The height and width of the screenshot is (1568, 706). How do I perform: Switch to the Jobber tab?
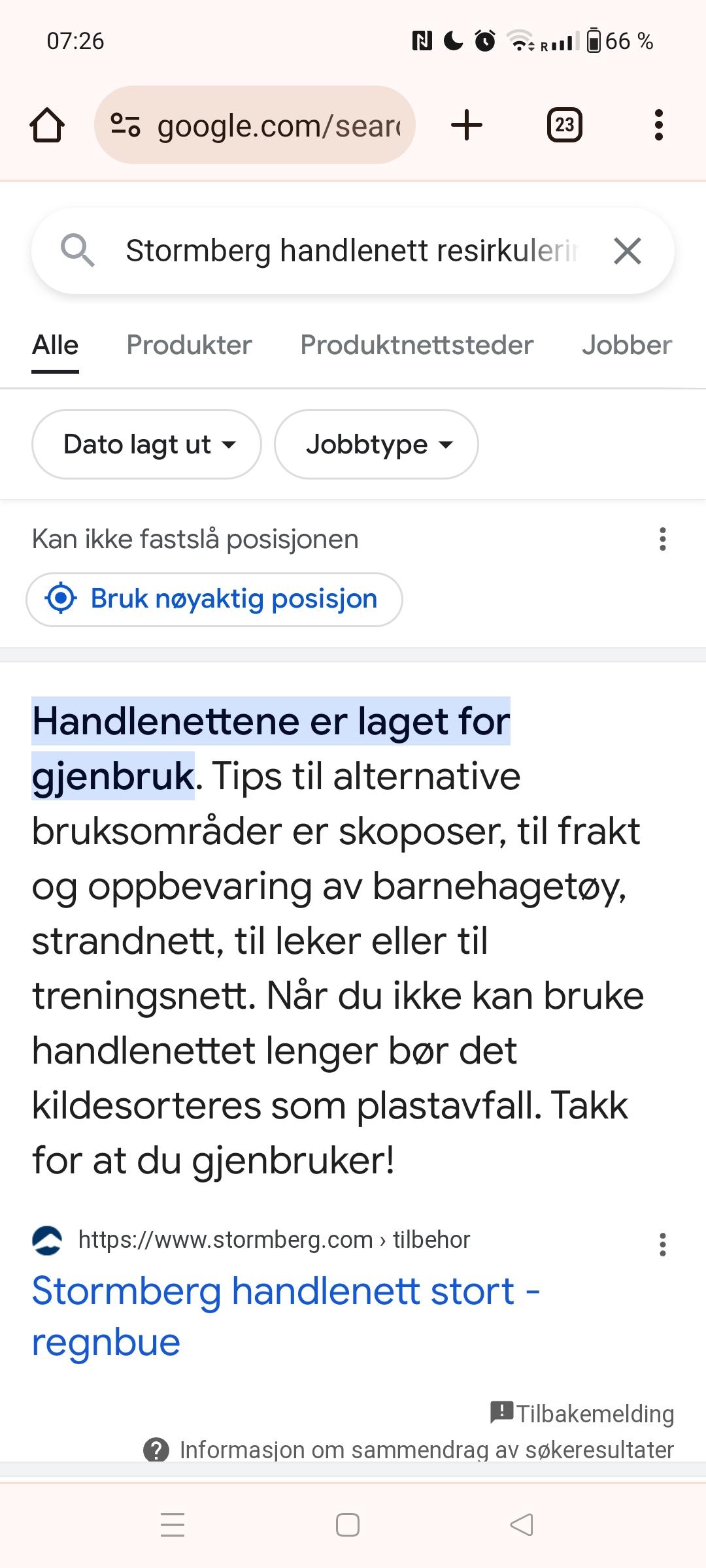[627, 345]
